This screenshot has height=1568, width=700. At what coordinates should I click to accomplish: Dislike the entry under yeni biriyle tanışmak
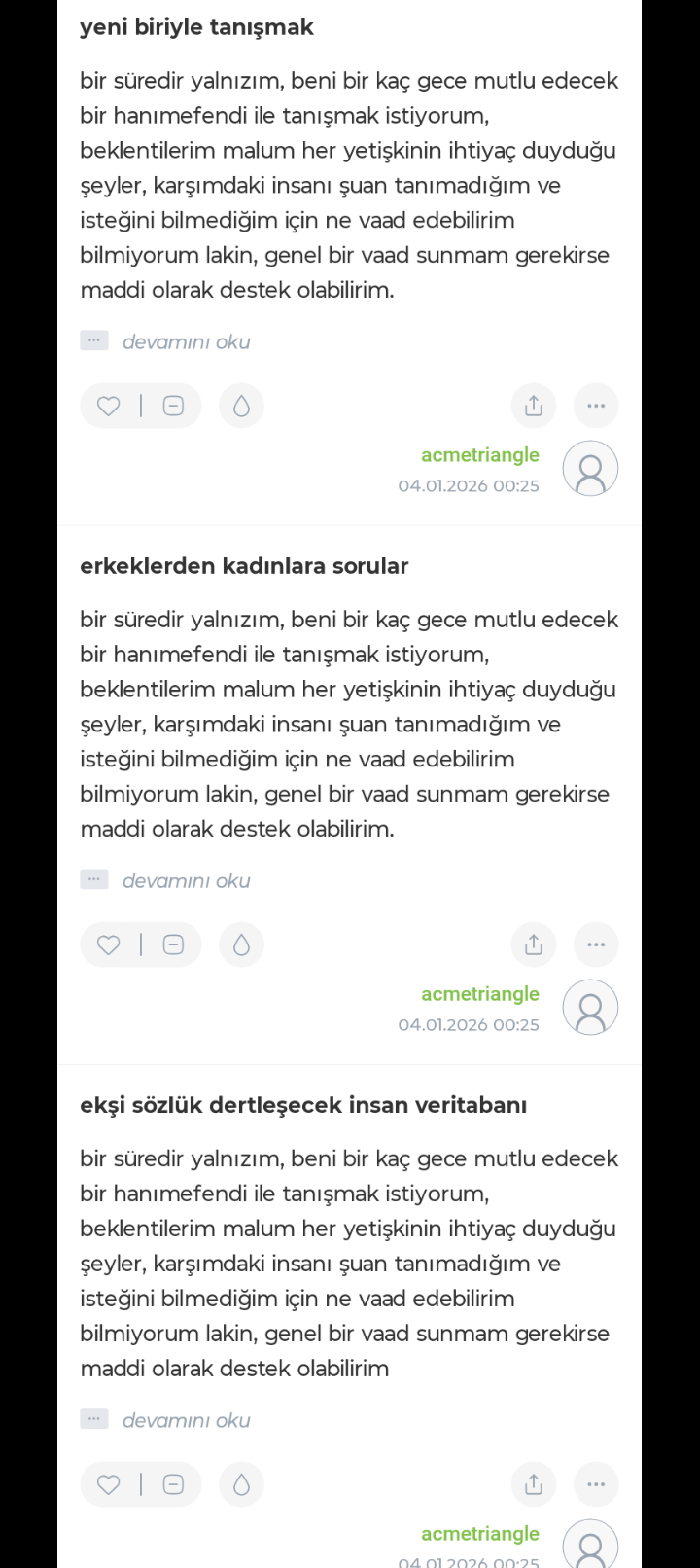[x=173, y=406]
